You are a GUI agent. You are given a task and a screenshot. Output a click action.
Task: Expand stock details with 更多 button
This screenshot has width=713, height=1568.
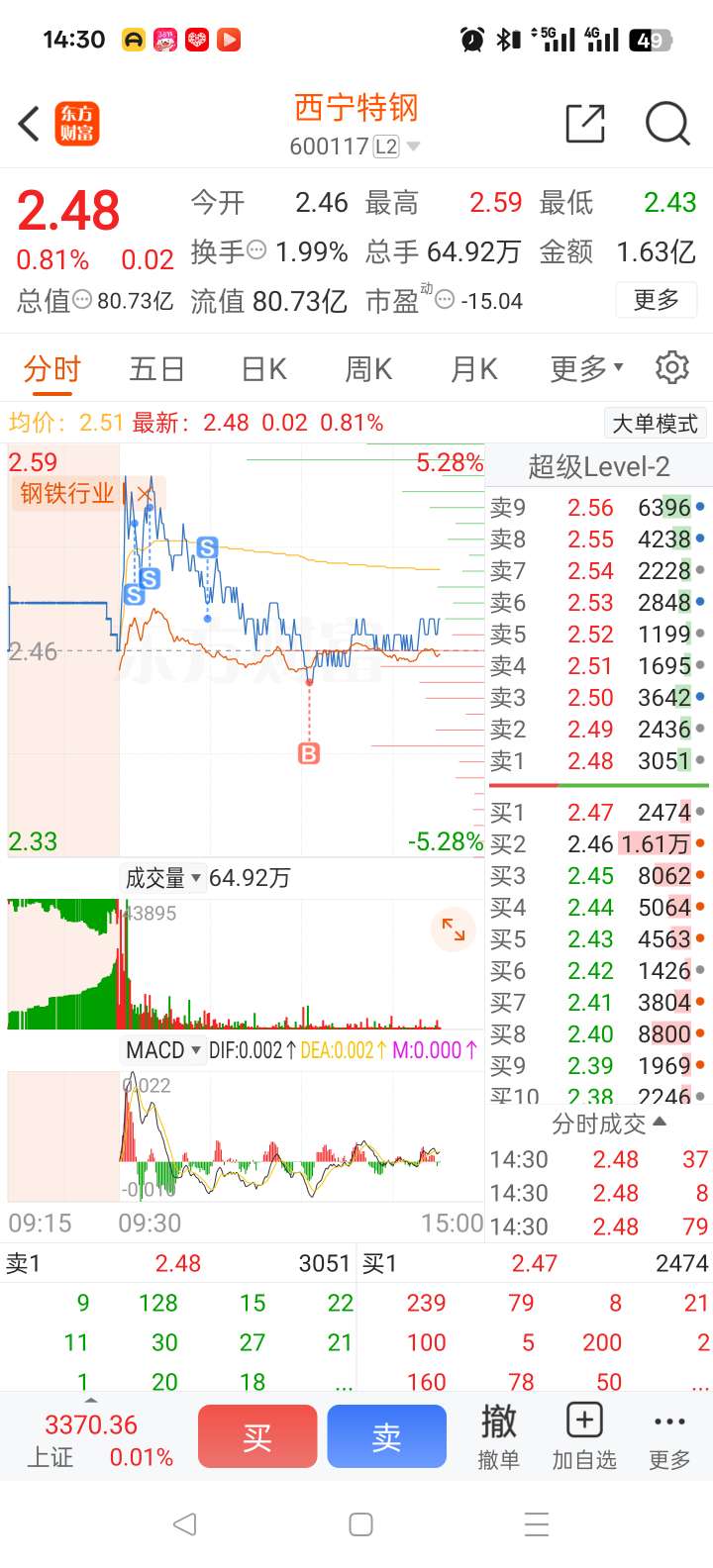click(x=656, y=300)
